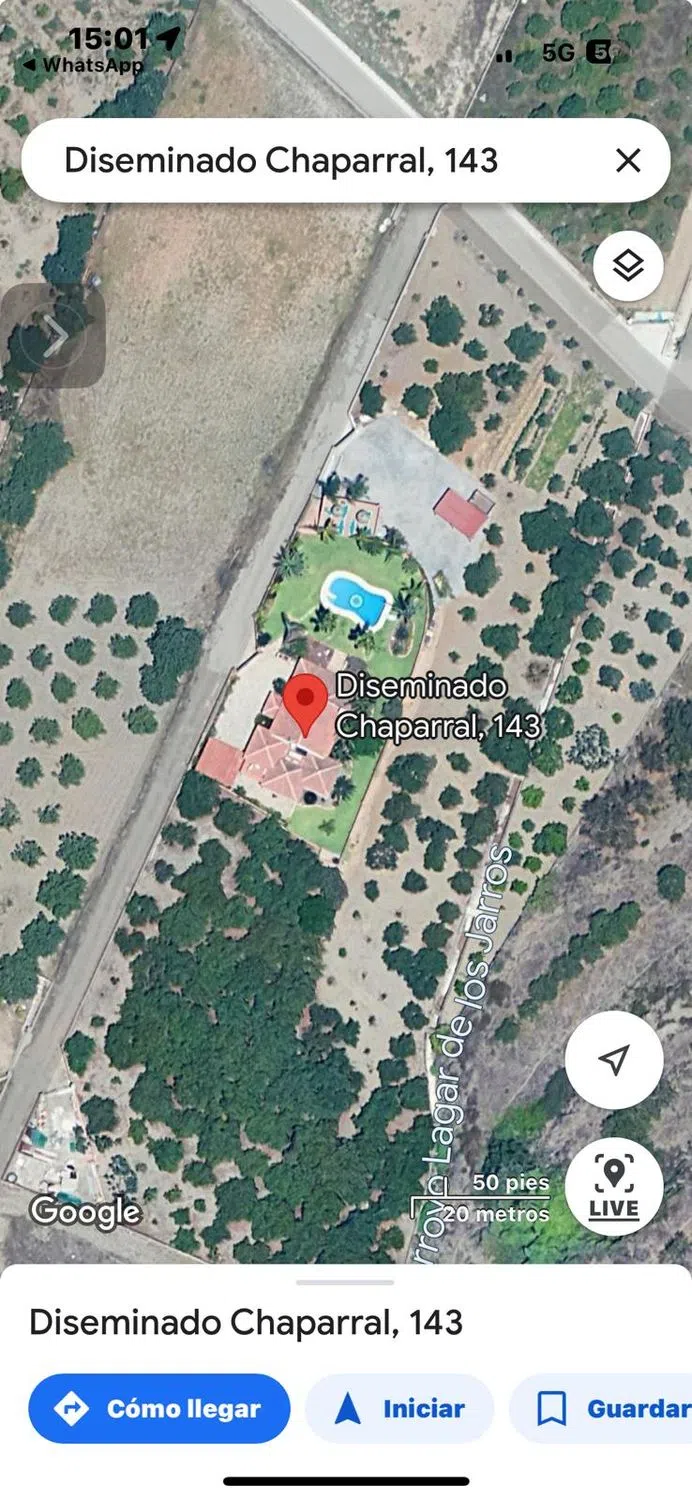This screenshot has height=1500, width=692.
Task: Expand the side panel arrow
Action: (55, 336)
